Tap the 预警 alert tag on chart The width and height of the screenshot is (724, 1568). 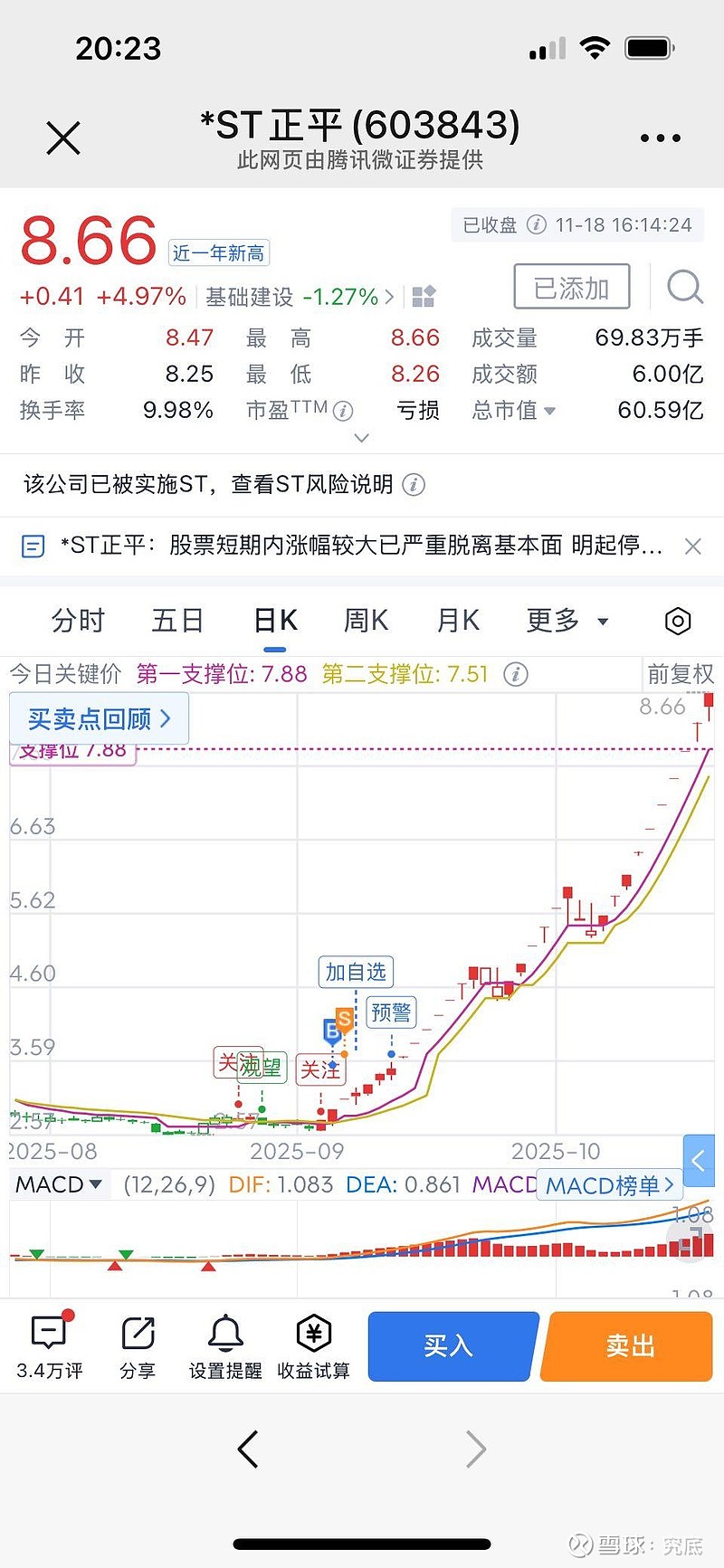pyautogui.click(x=390, y=1013)
